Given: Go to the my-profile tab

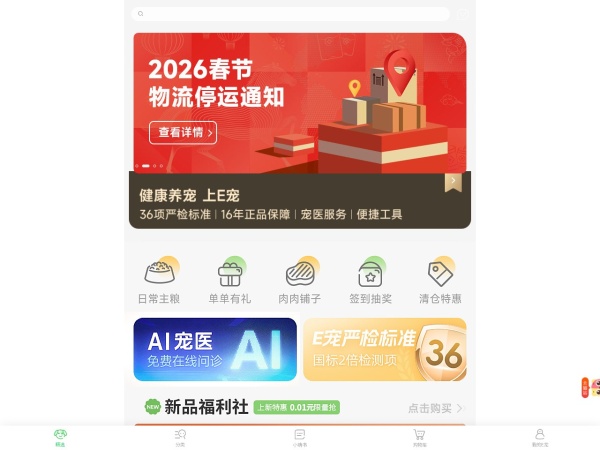Looking at the screenshot, I should click(x=540, y=437).
